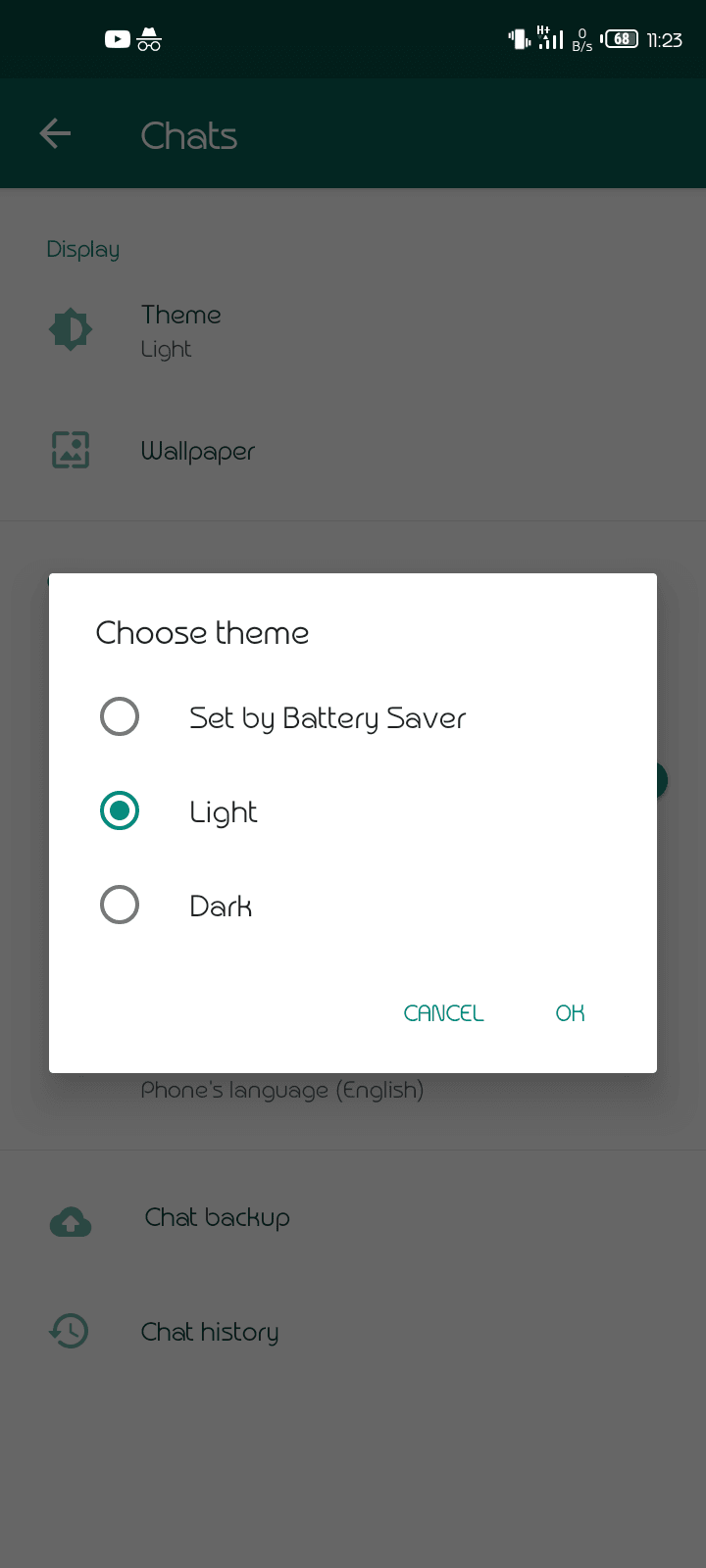Select the Dark theme option
Viewport: 706px width, 1568px height.
coord(120,905)
